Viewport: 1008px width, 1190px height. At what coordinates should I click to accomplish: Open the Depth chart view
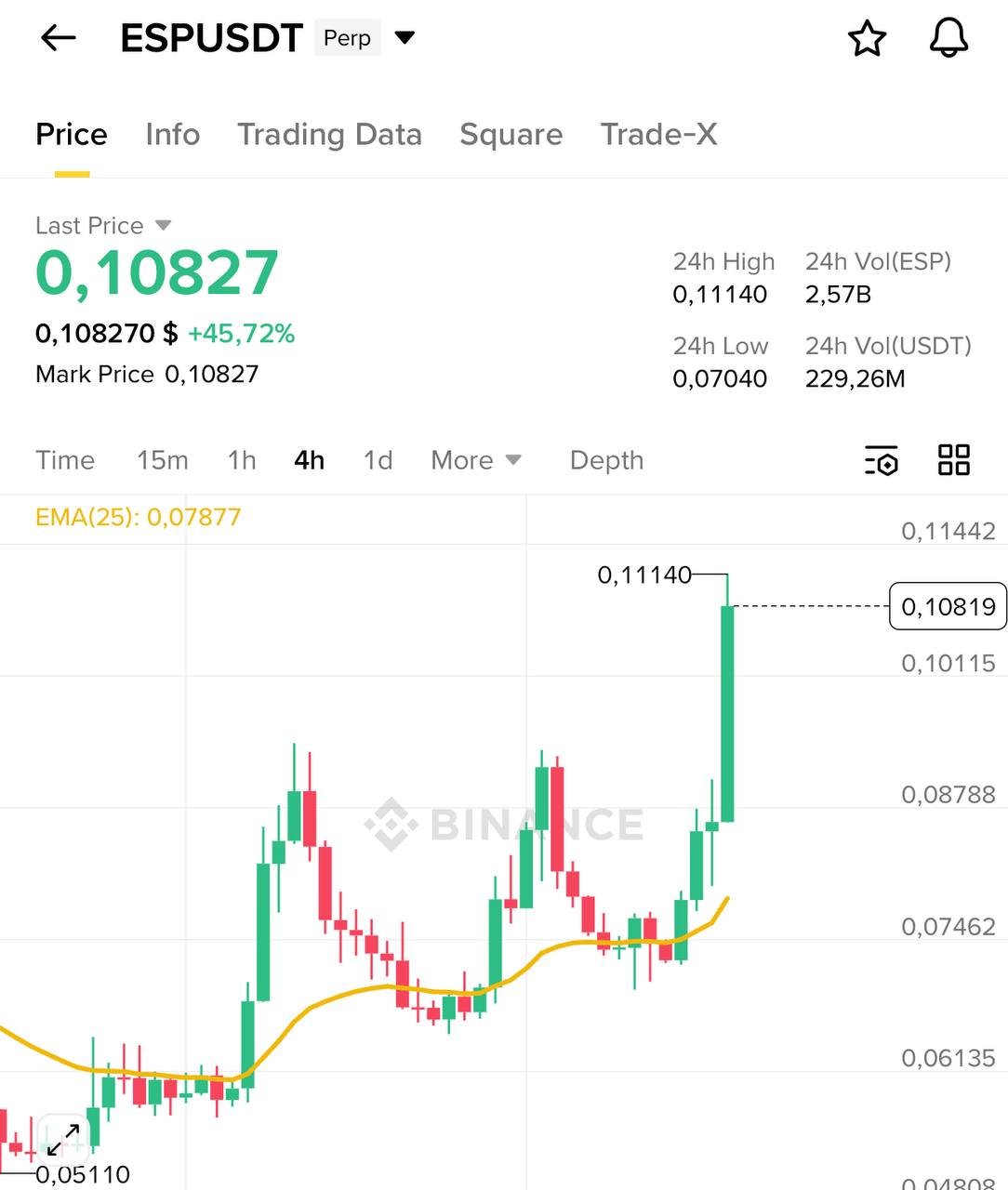pyautogui.click(x=606, y=460)
